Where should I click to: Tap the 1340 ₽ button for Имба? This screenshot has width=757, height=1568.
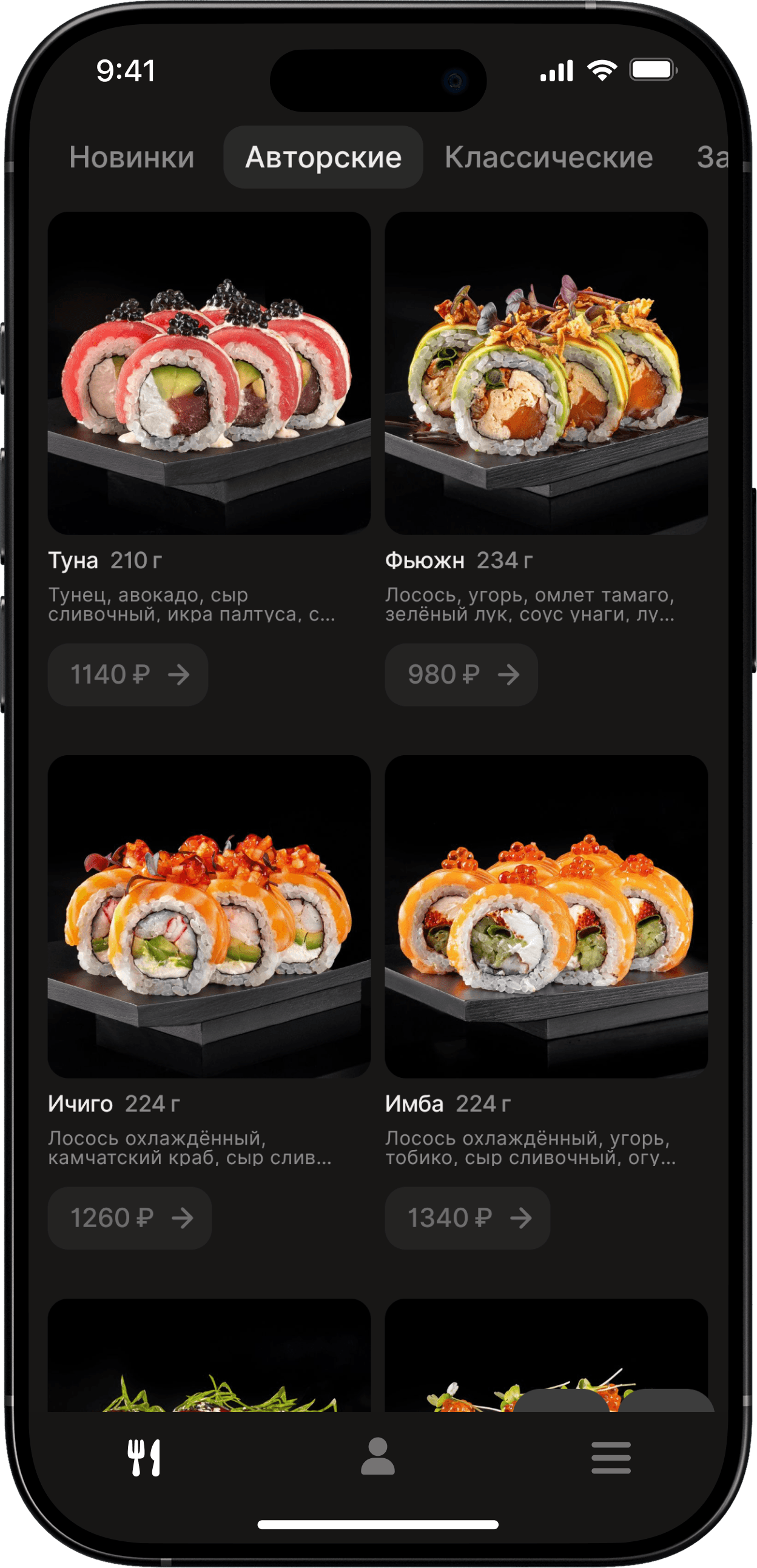coord(467,1218)
